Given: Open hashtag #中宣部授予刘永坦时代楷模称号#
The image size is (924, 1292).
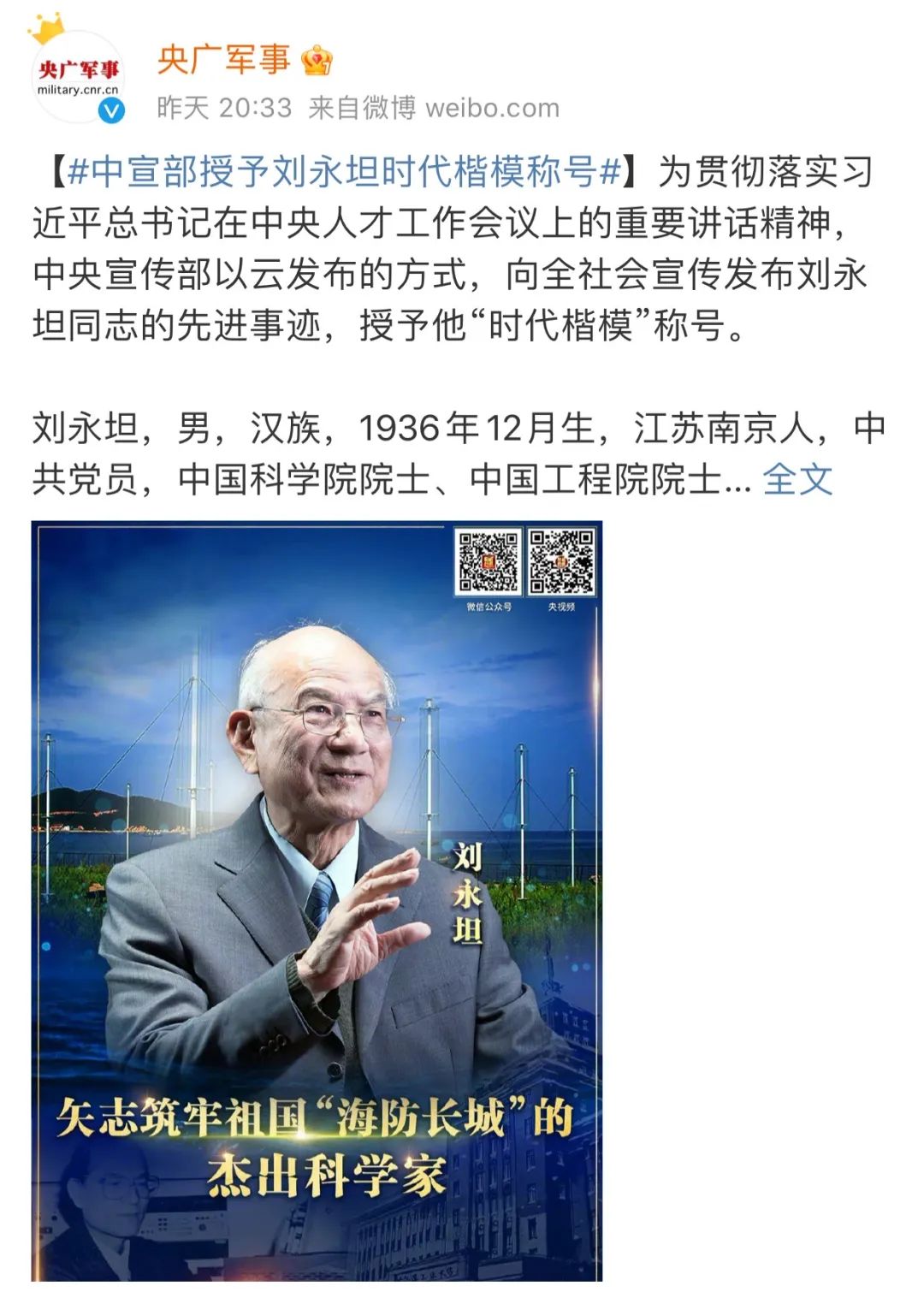Looking at the screenshot, I should pos(344,172).
